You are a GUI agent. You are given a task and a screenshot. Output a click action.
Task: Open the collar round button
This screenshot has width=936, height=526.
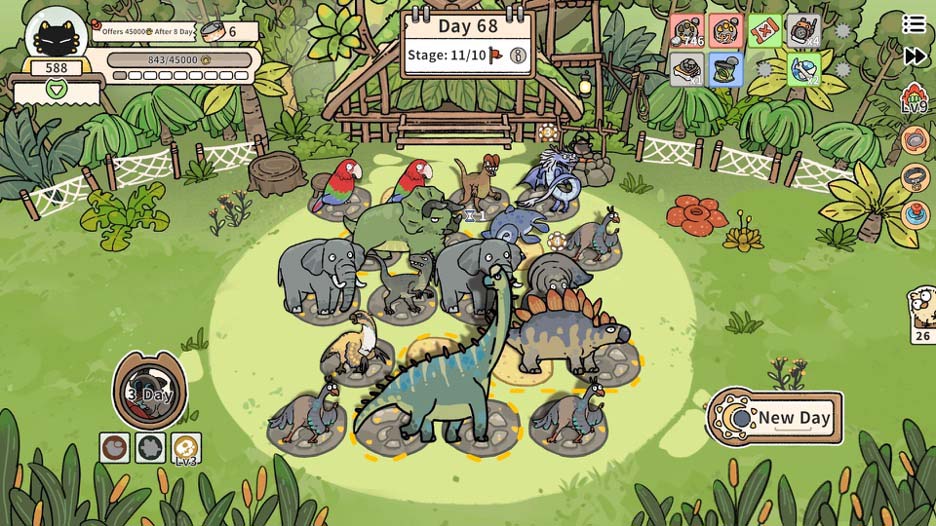point(915,177)
